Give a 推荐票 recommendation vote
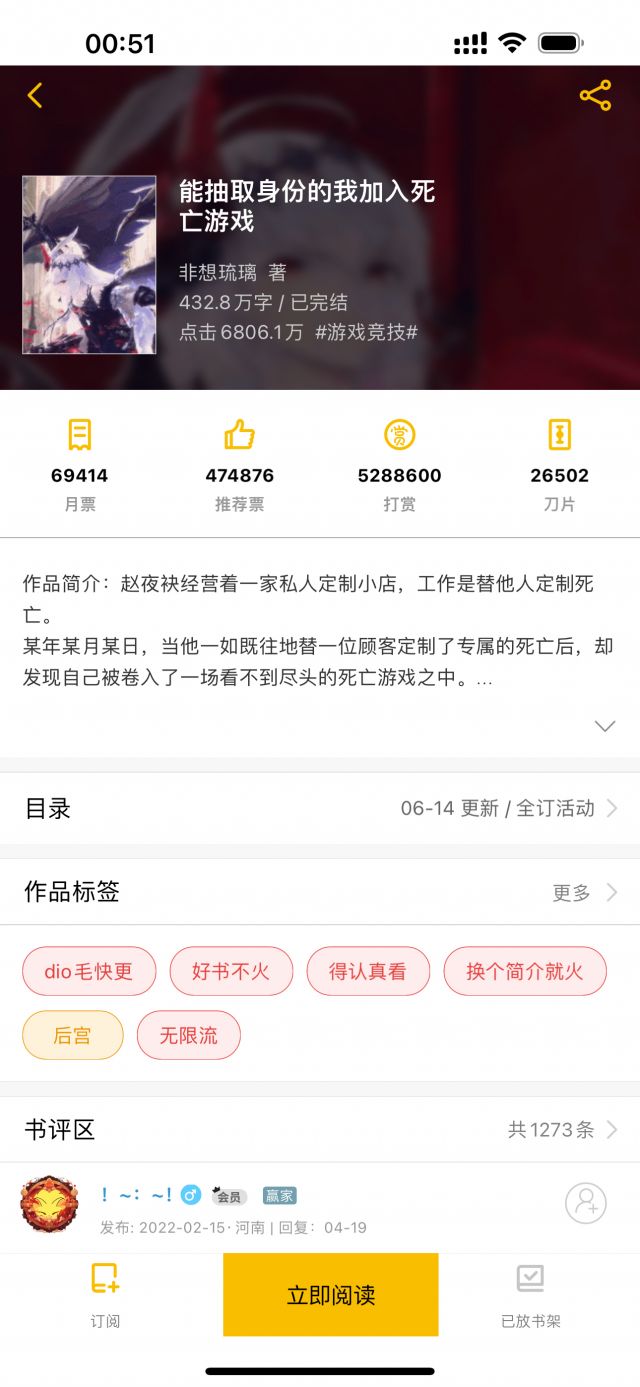Viewport: 640px width, 1387px height. [239, 464]
